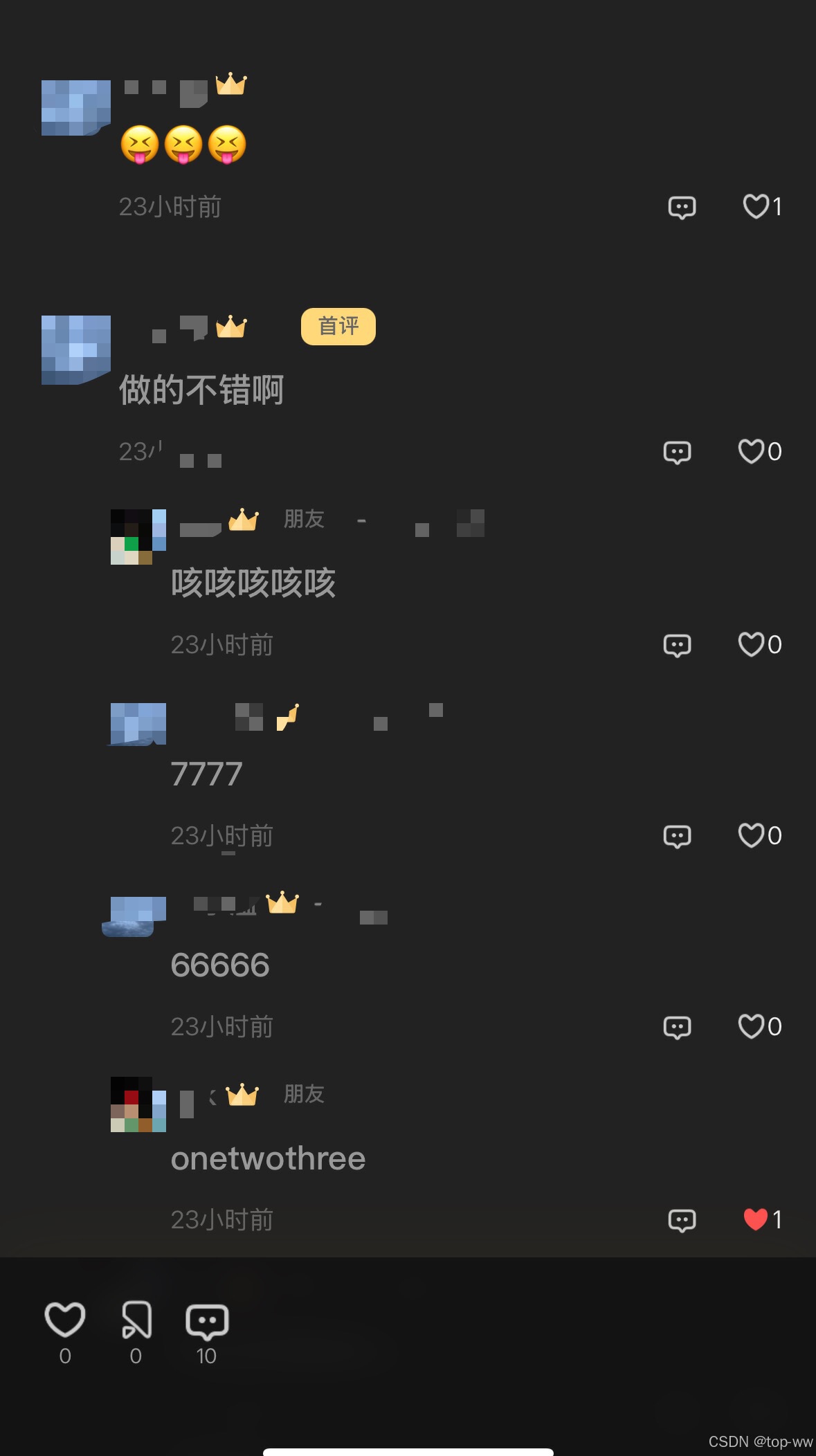
Task: Open the 10 comments bubble
Action: [207, 1322]
